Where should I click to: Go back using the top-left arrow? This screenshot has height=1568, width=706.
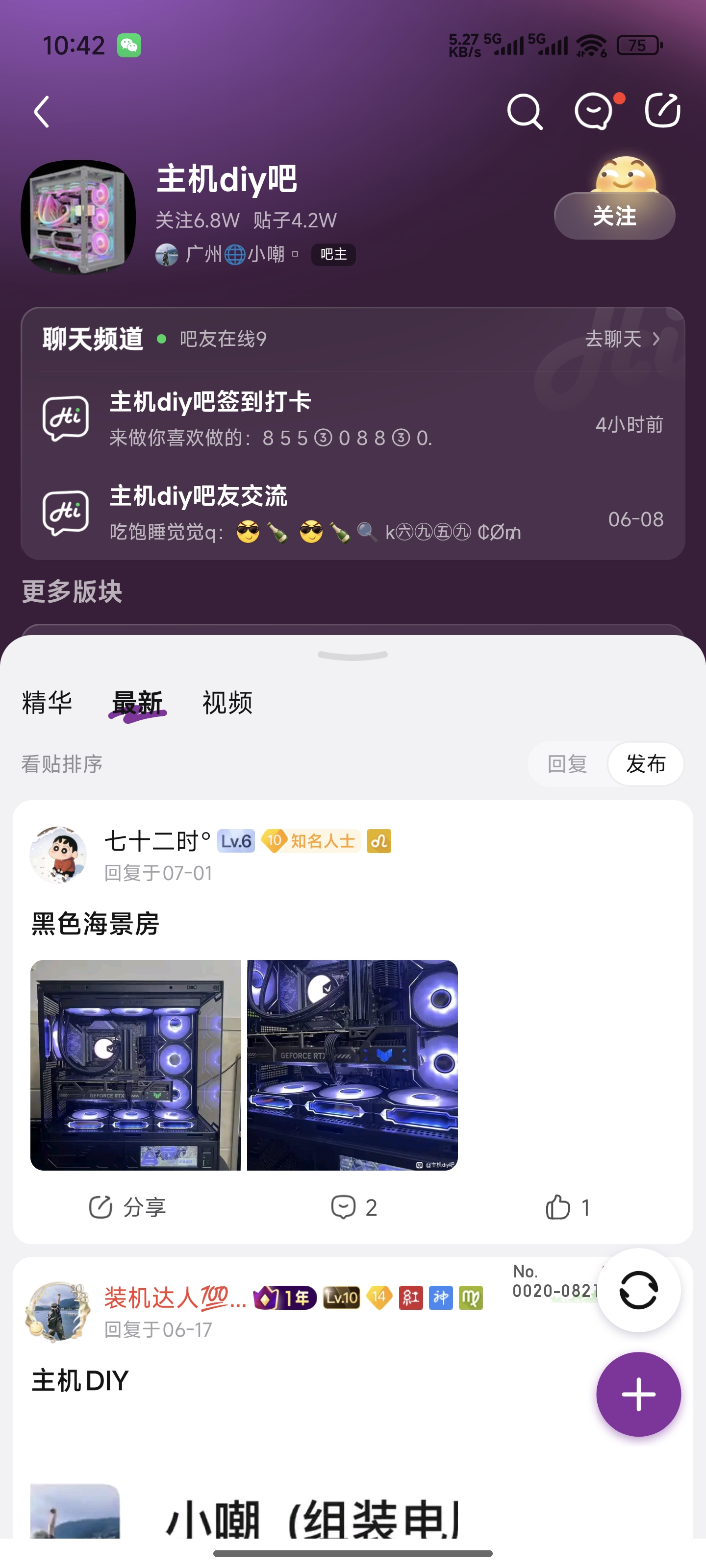(x=41, y=112)
